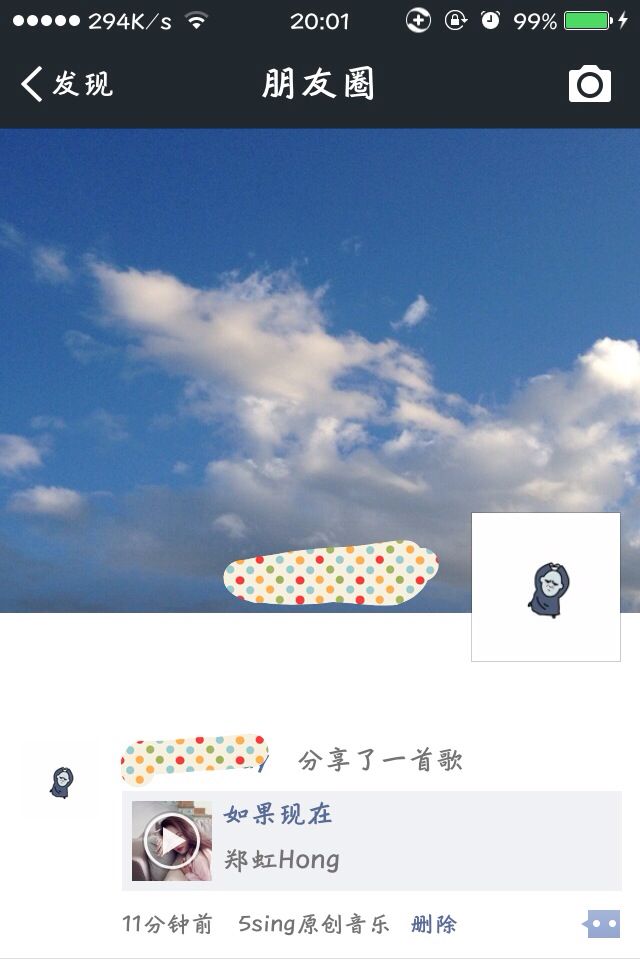Viewport: 640px width, 960px height.
Task: Delete this post via 删除
Action: pyautogui.click(x=434, y=924)
